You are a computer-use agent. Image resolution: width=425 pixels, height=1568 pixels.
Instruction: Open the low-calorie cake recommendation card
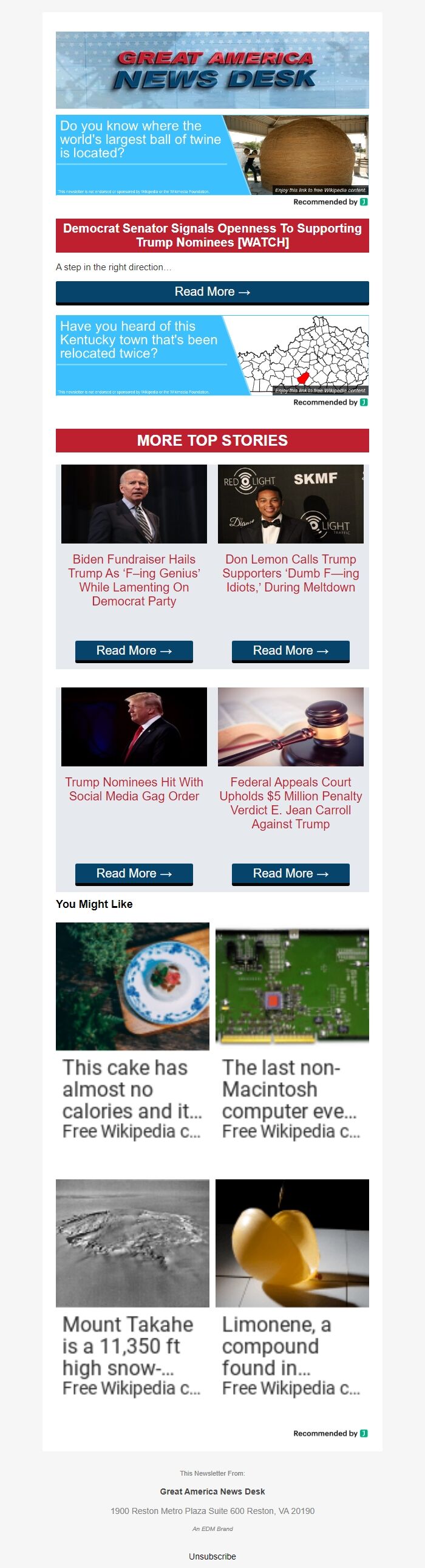(x=132, y=1035)
